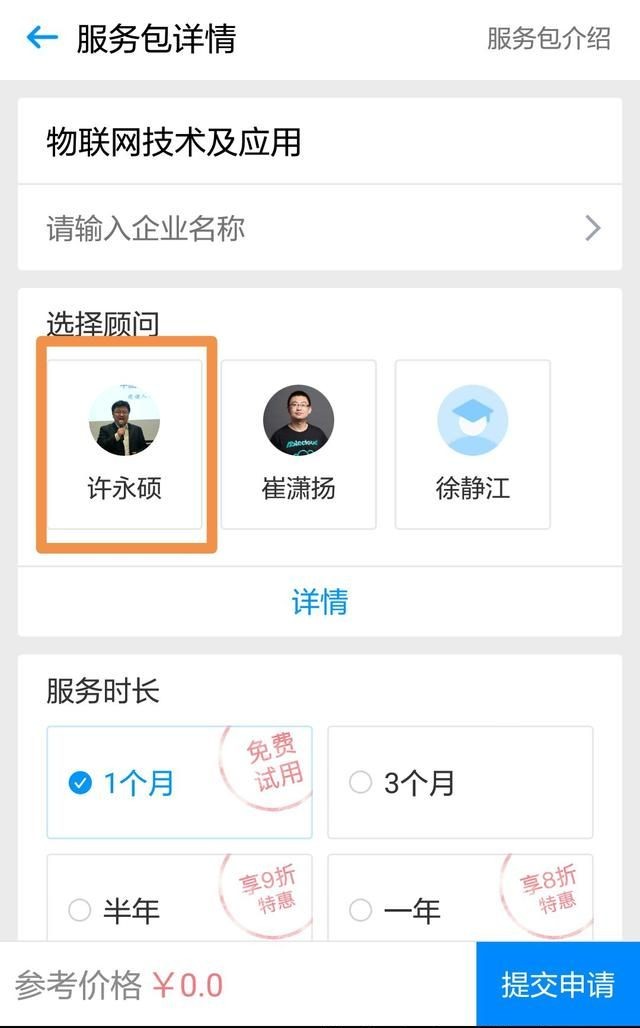Open advisor 详情
This screenshot has width=640, height=1028.
coord(319,602)
